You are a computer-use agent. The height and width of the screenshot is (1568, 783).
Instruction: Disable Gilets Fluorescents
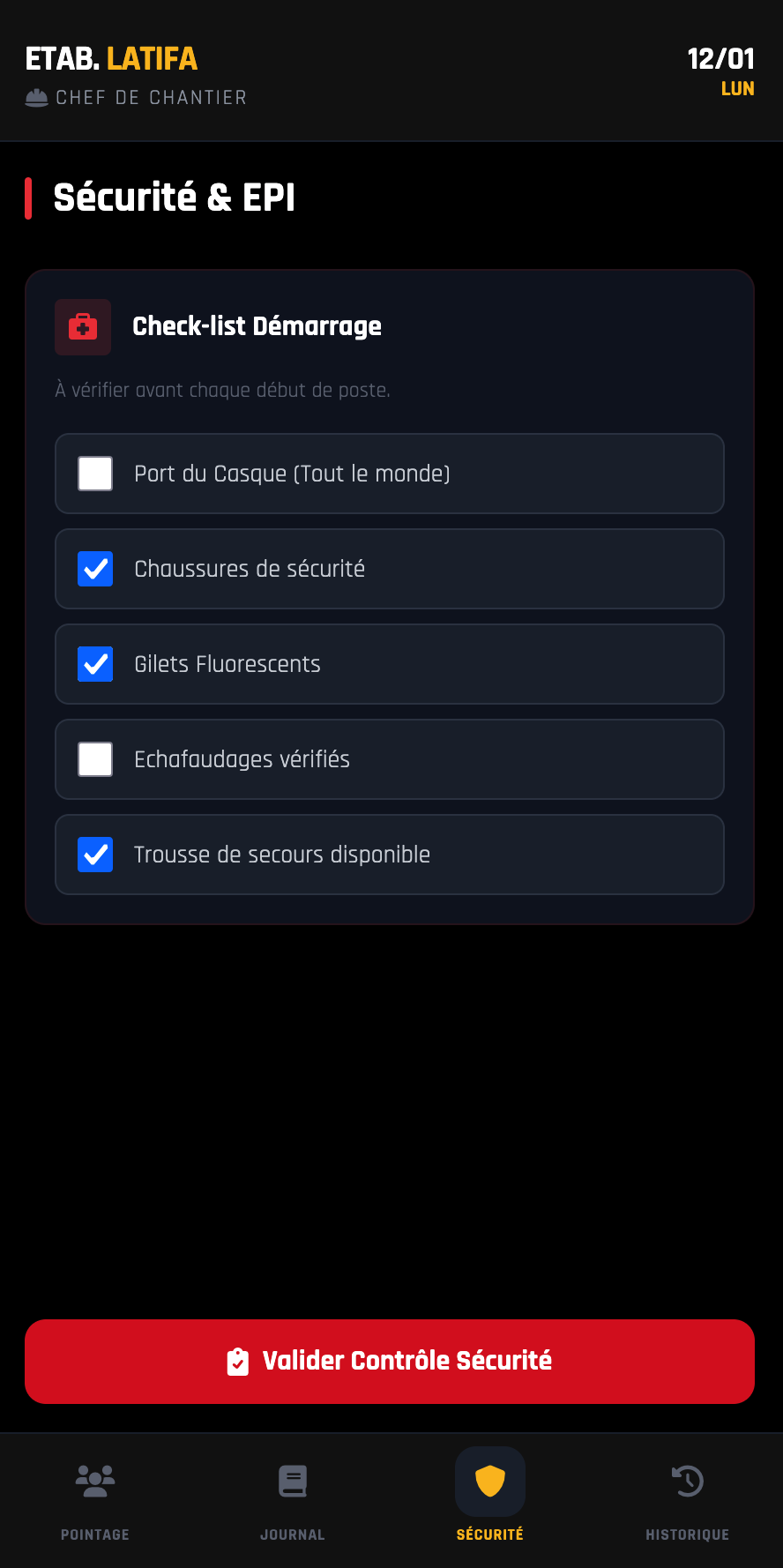point(94,664)
